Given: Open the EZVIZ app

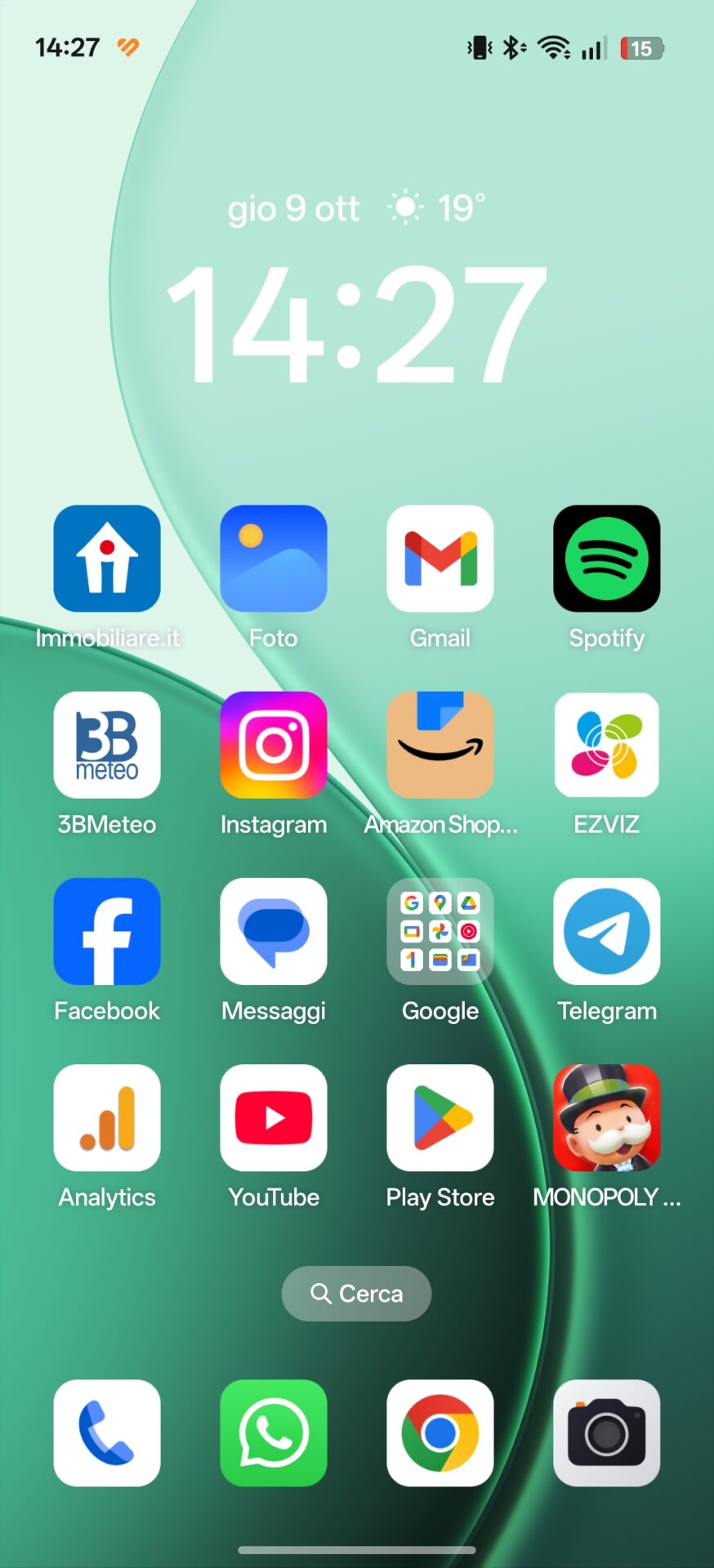Looking at the screenshot, I should tap(606, 745).
